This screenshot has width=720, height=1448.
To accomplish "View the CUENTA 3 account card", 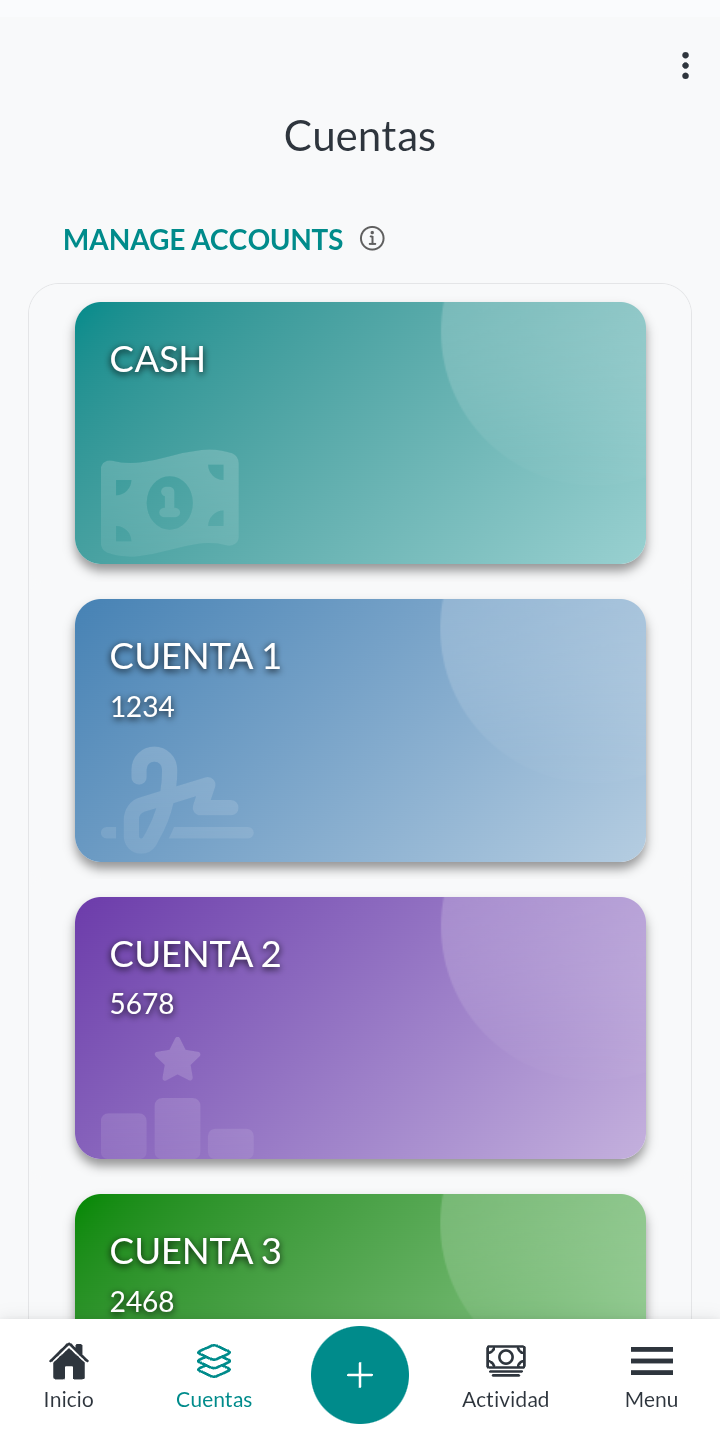I will (360, 1260).
